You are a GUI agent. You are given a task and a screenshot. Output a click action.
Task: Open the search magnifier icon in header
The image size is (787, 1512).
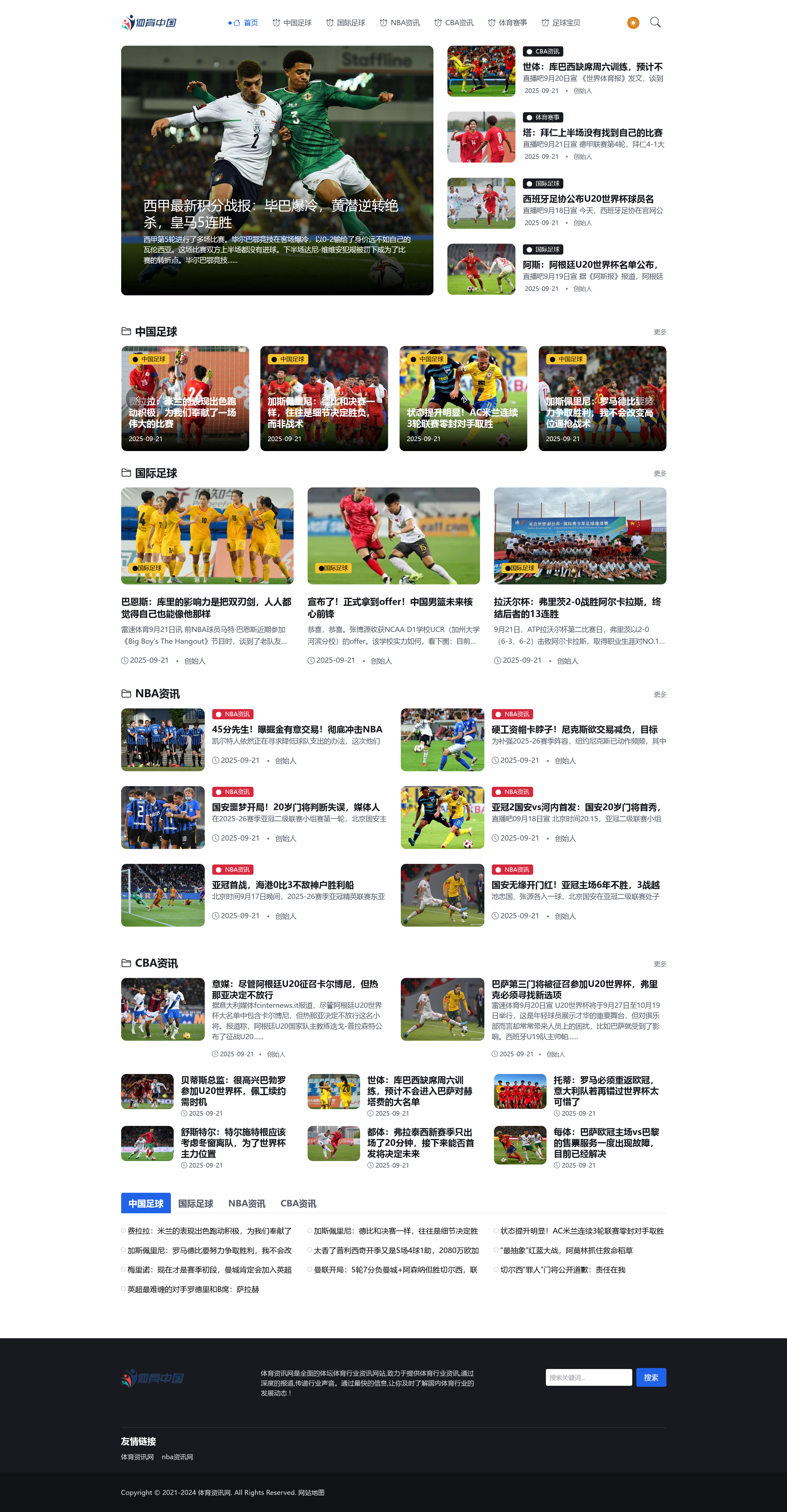[x=655, y=22]
